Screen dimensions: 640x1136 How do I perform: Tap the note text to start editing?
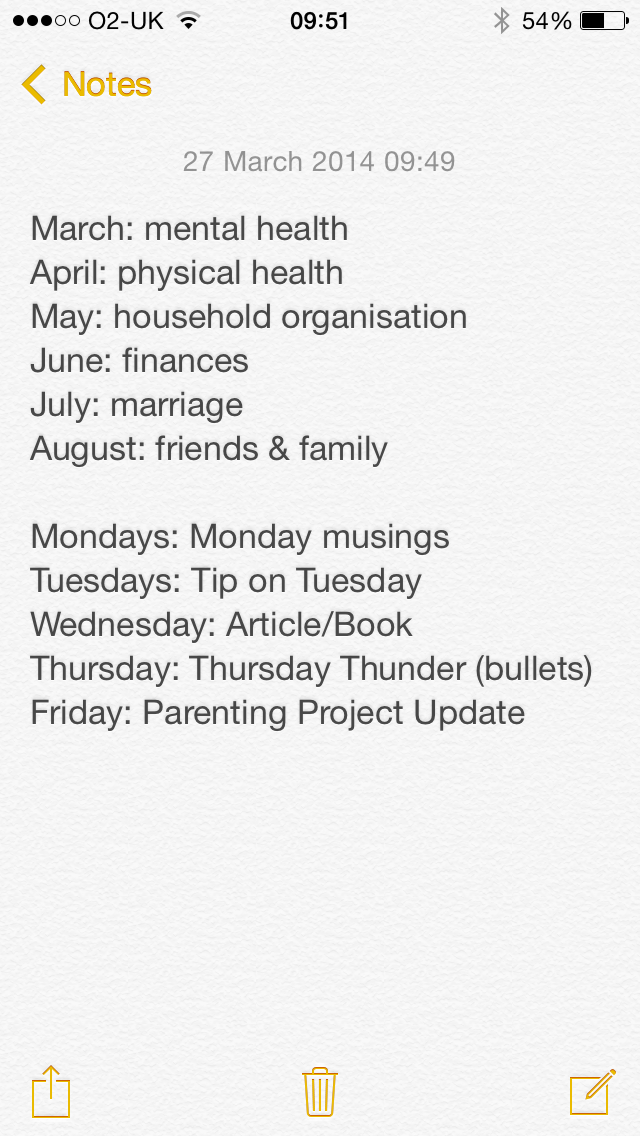click(x=312, y=470)
